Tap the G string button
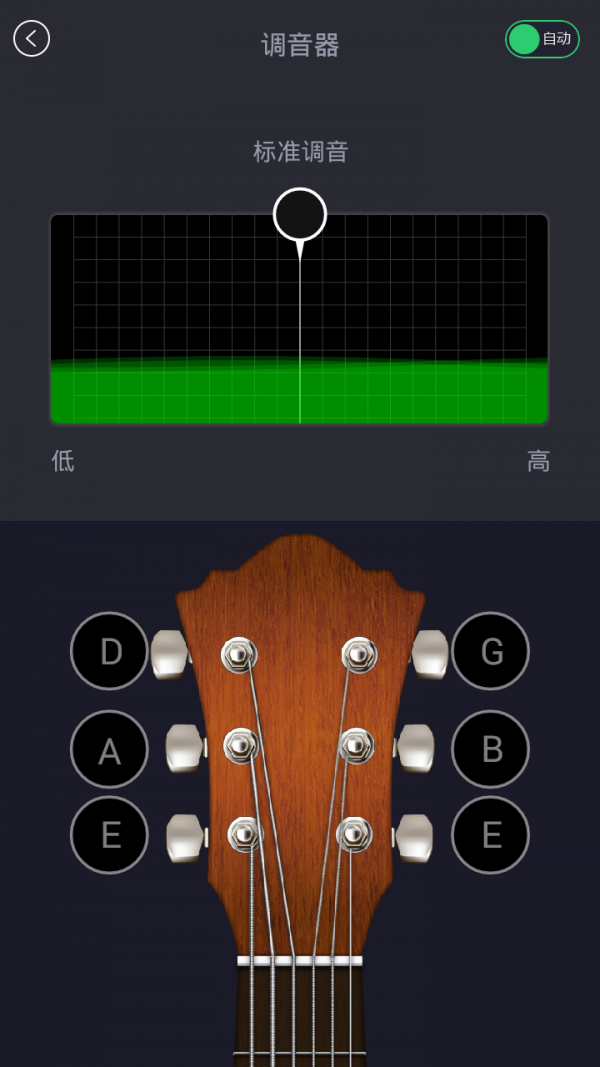This screenshot has height=1067, width=600. pos(491,651)
